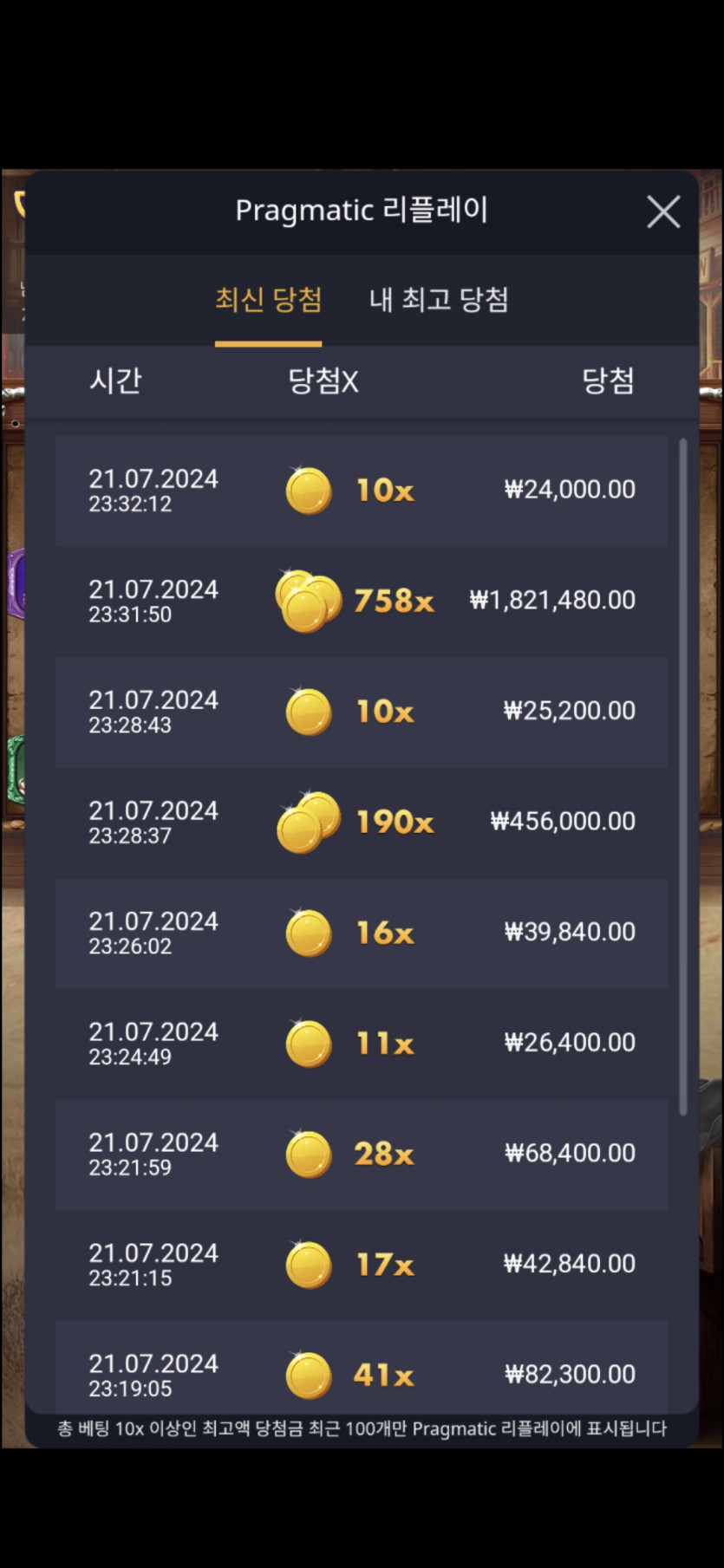
Task: Open the 17x win replay
Action: [362, 1264]
